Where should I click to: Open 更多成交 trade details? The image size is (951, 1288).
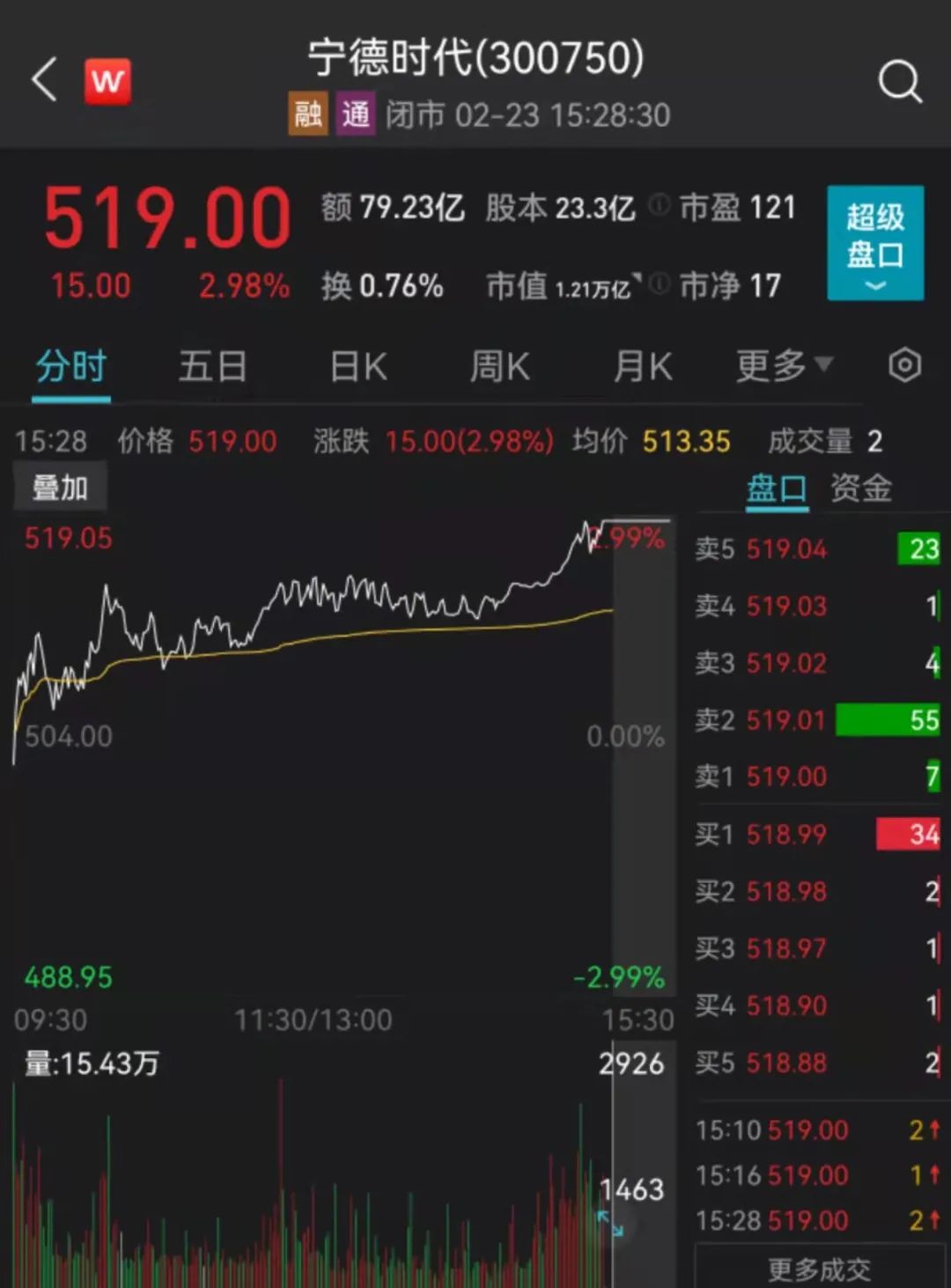(820, 1268)
